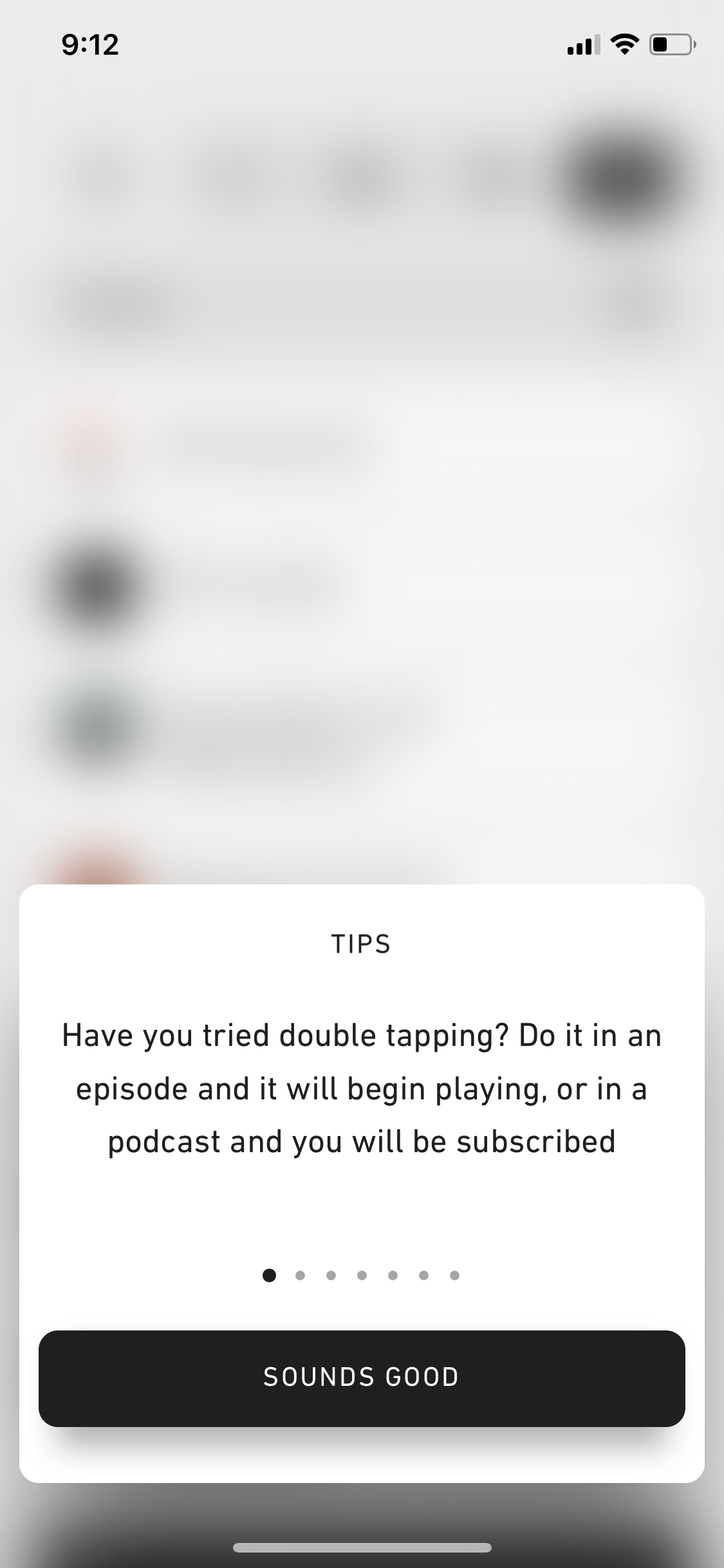724x1568 pixels.
Task: Select the tips page indicator dots
Action: click(362, 1275)
